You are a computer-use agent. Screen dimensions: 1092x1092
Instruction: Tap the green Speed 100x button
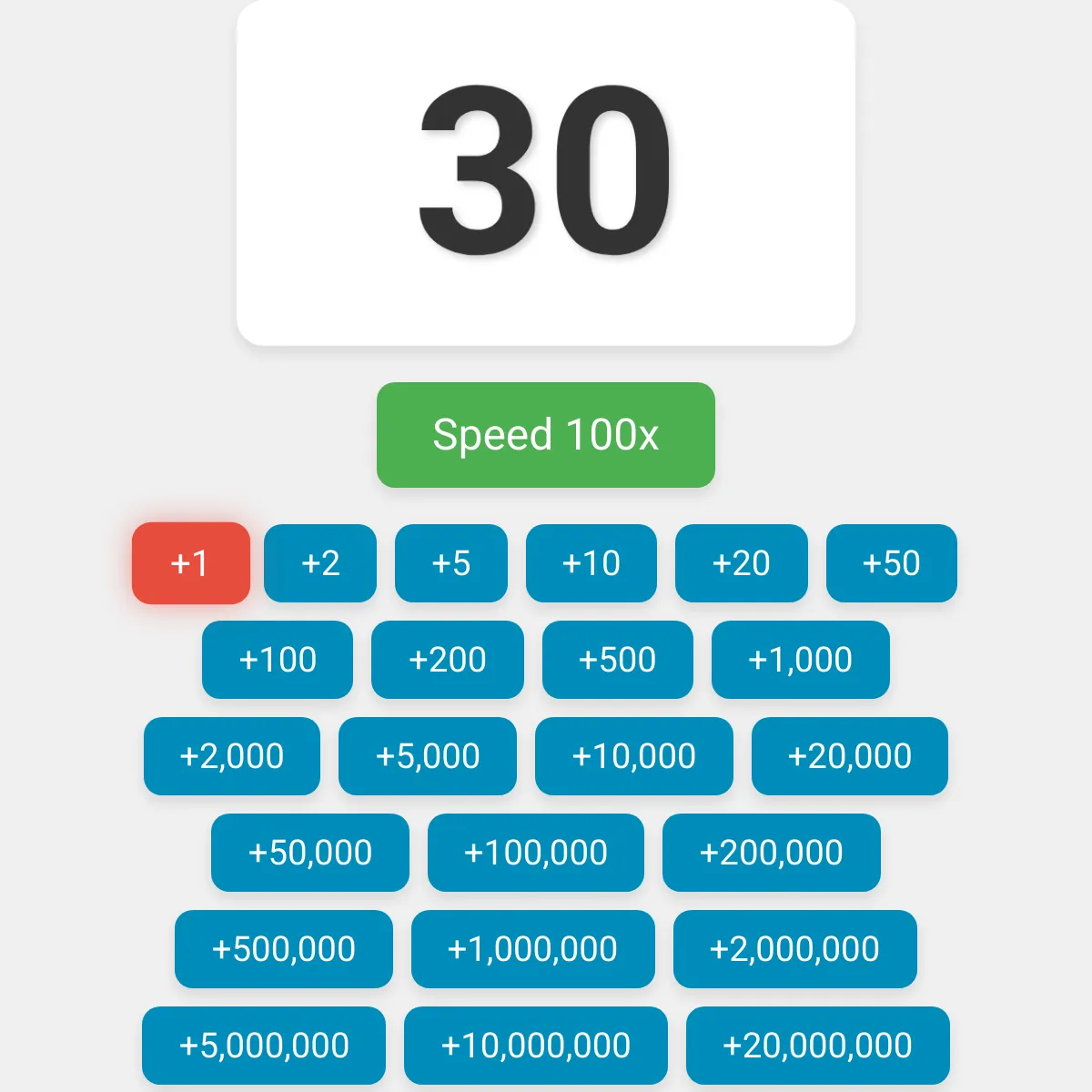tap(546, 435)
